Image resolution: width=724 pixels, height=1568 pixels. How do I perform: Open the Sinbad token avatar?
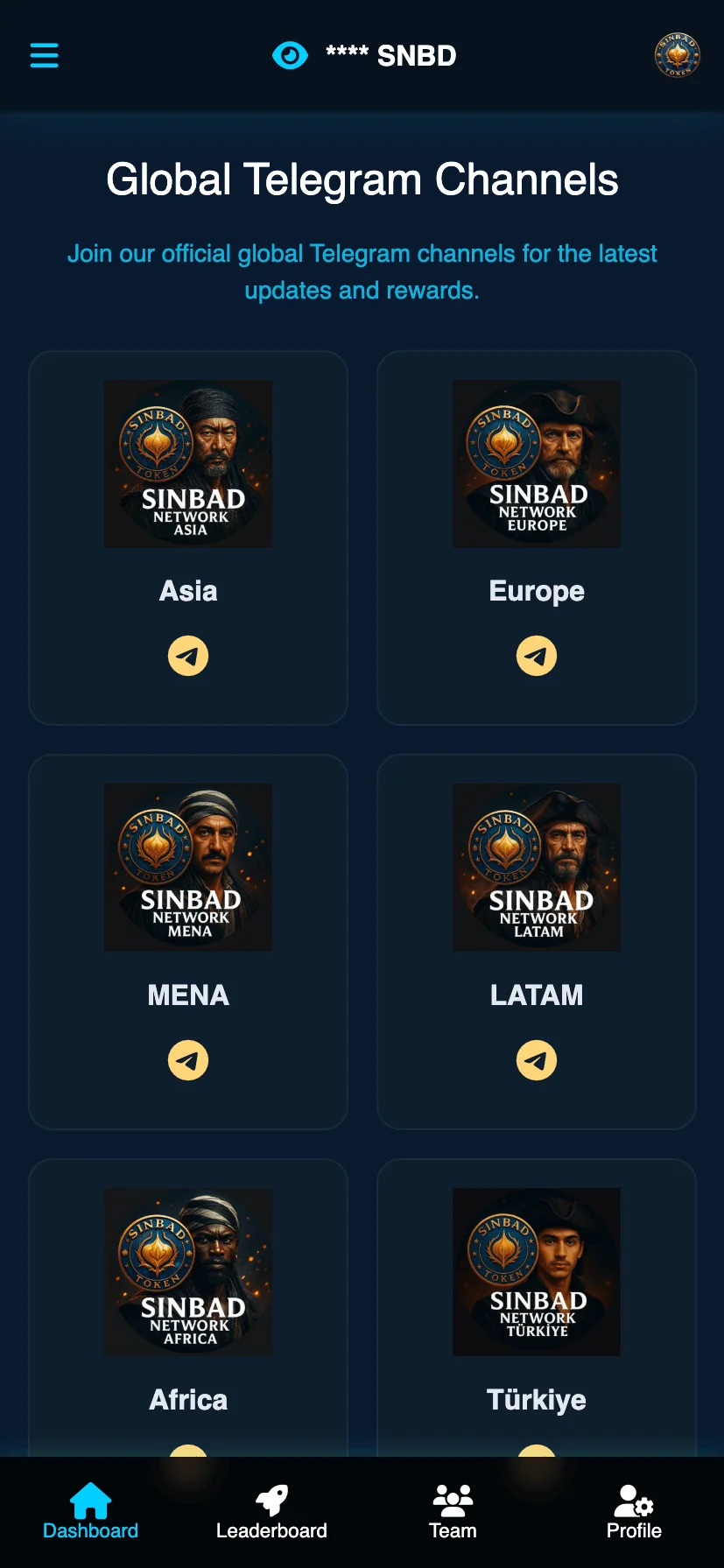[678, 55]
